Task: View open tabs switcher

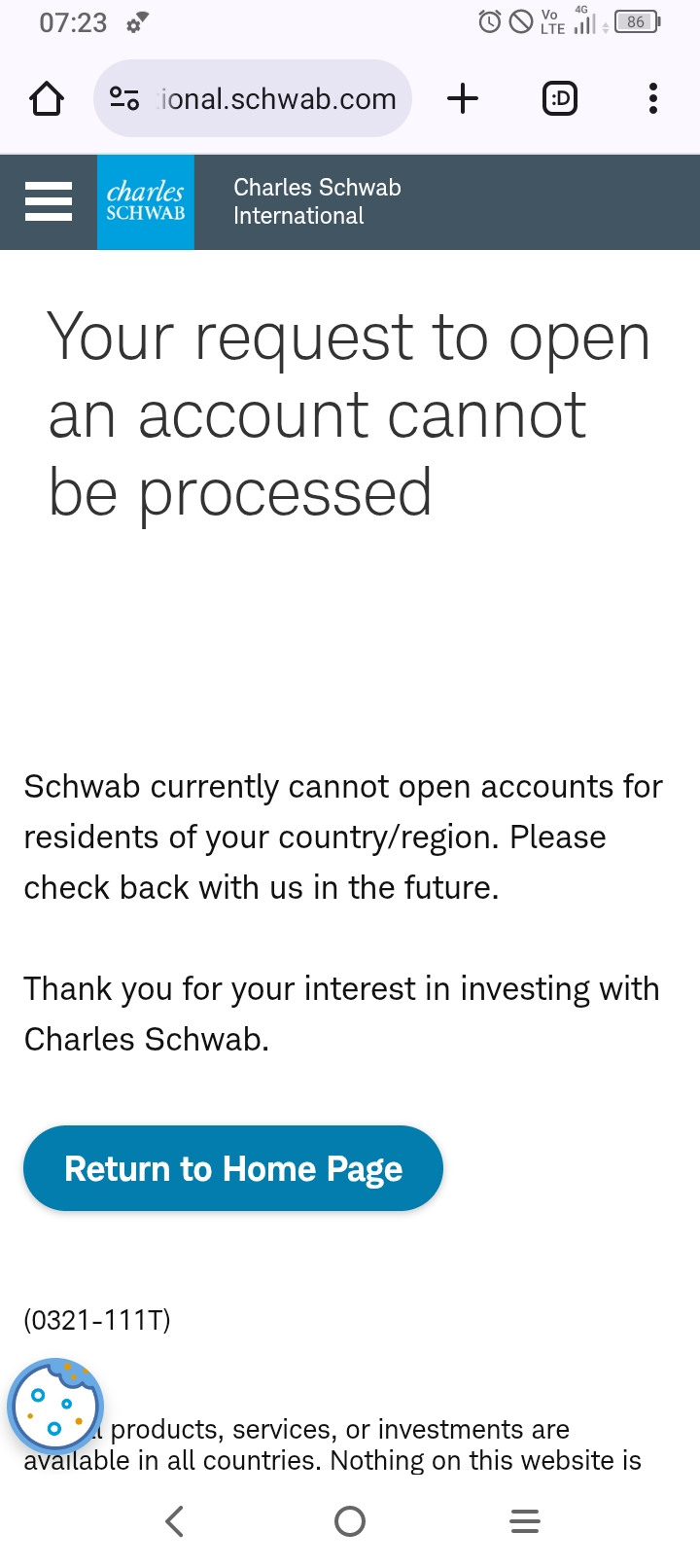Action: pos(559,98)
